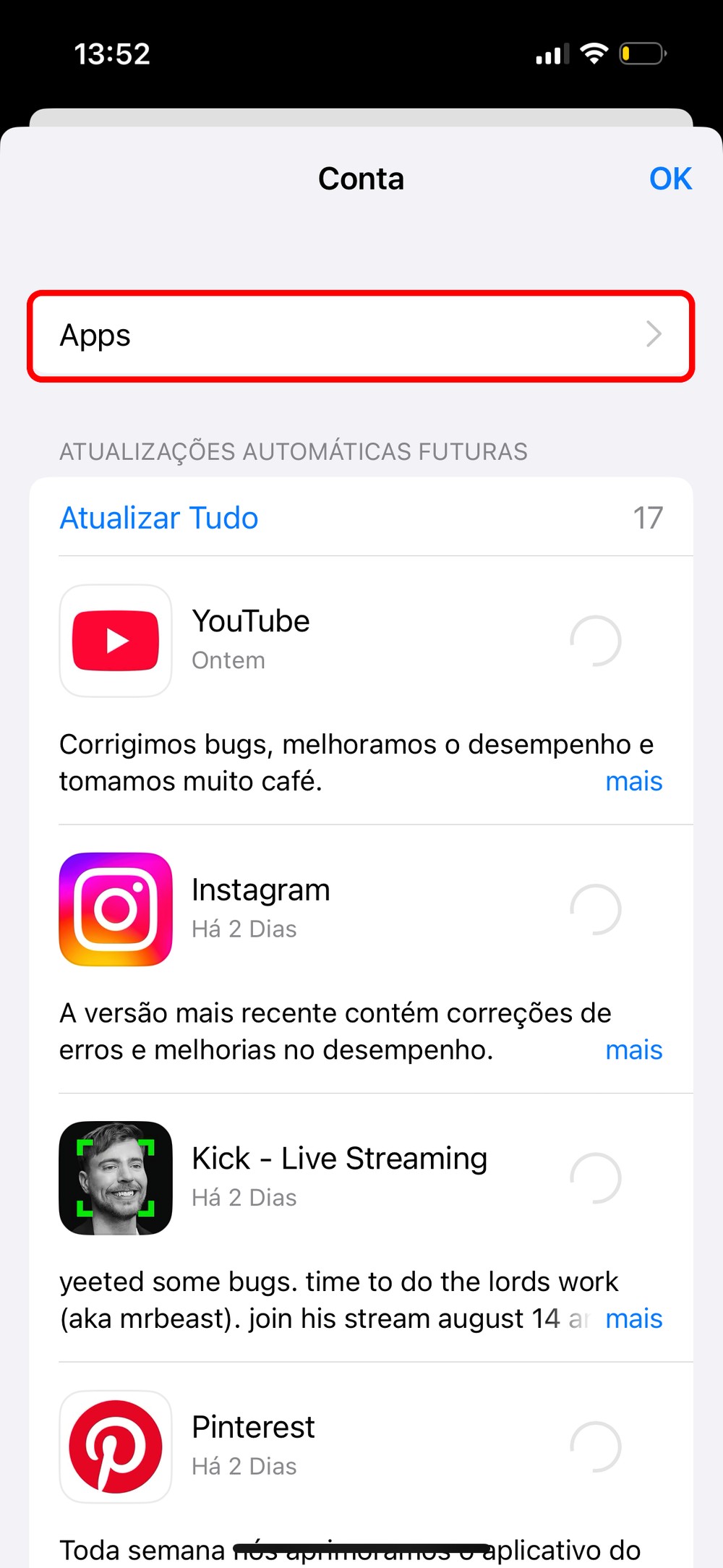The height and width of the screenshot is (1568, 723).
Task: Tap the Instagram update progress circle
Action: (596, 909)
